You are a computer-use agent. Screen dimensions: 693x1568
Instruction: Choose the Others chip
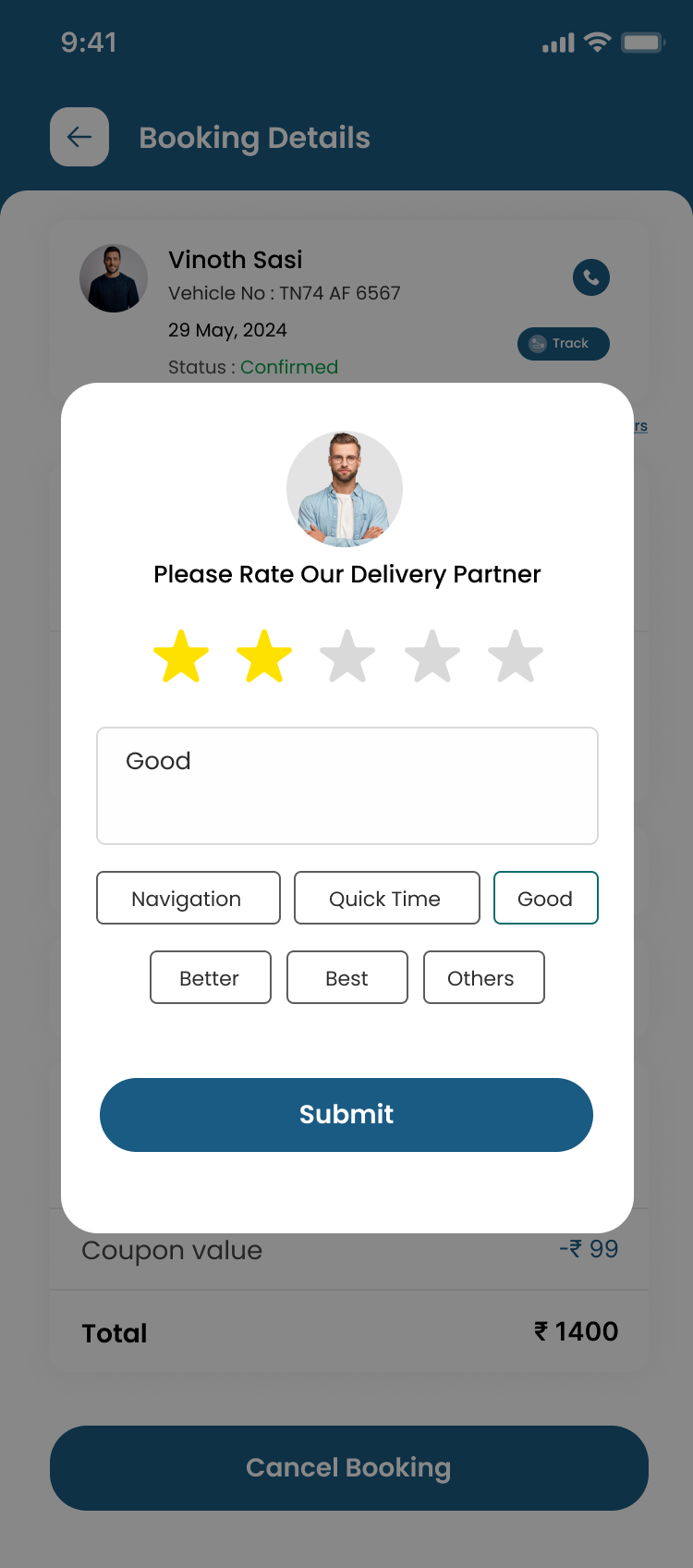[x=483, y=977]
